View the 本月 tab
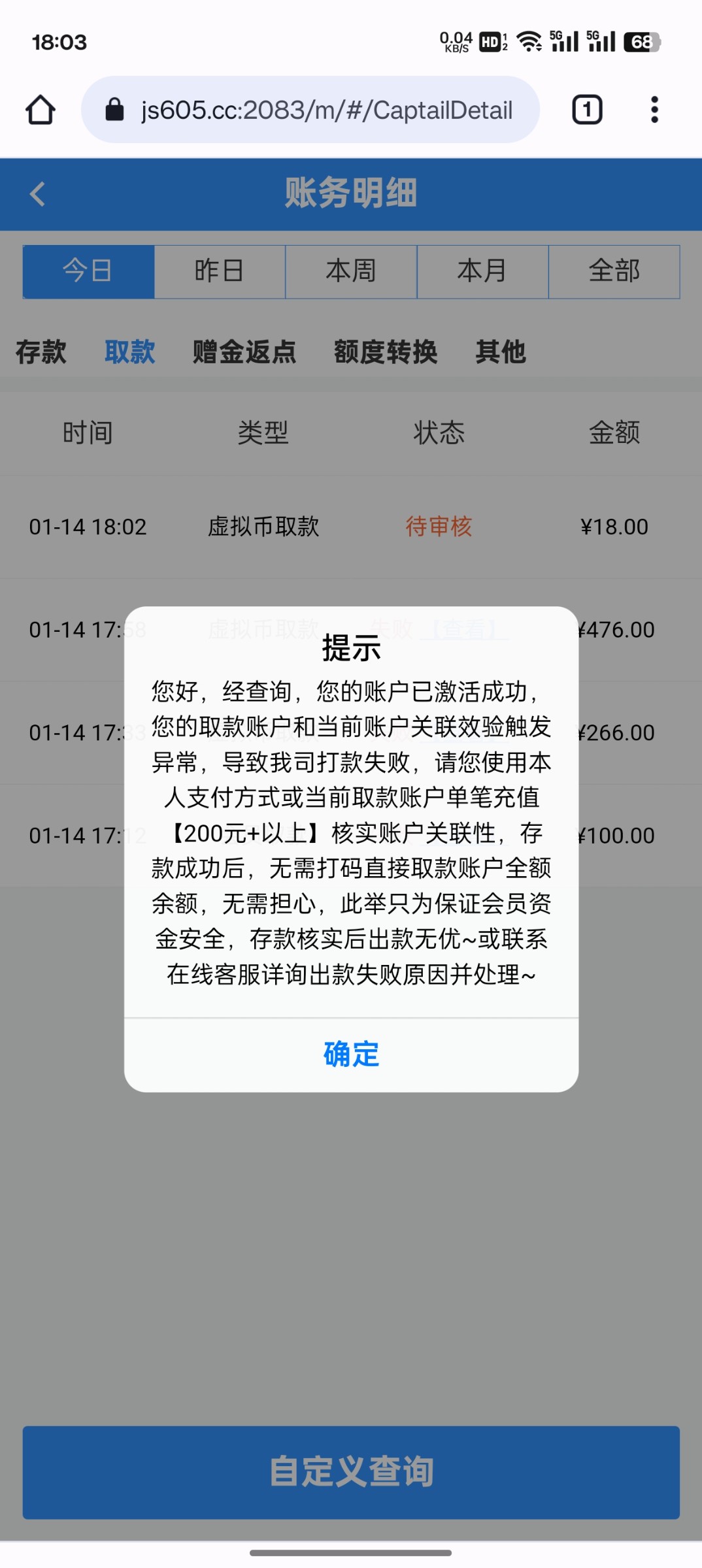 (482, 272)
